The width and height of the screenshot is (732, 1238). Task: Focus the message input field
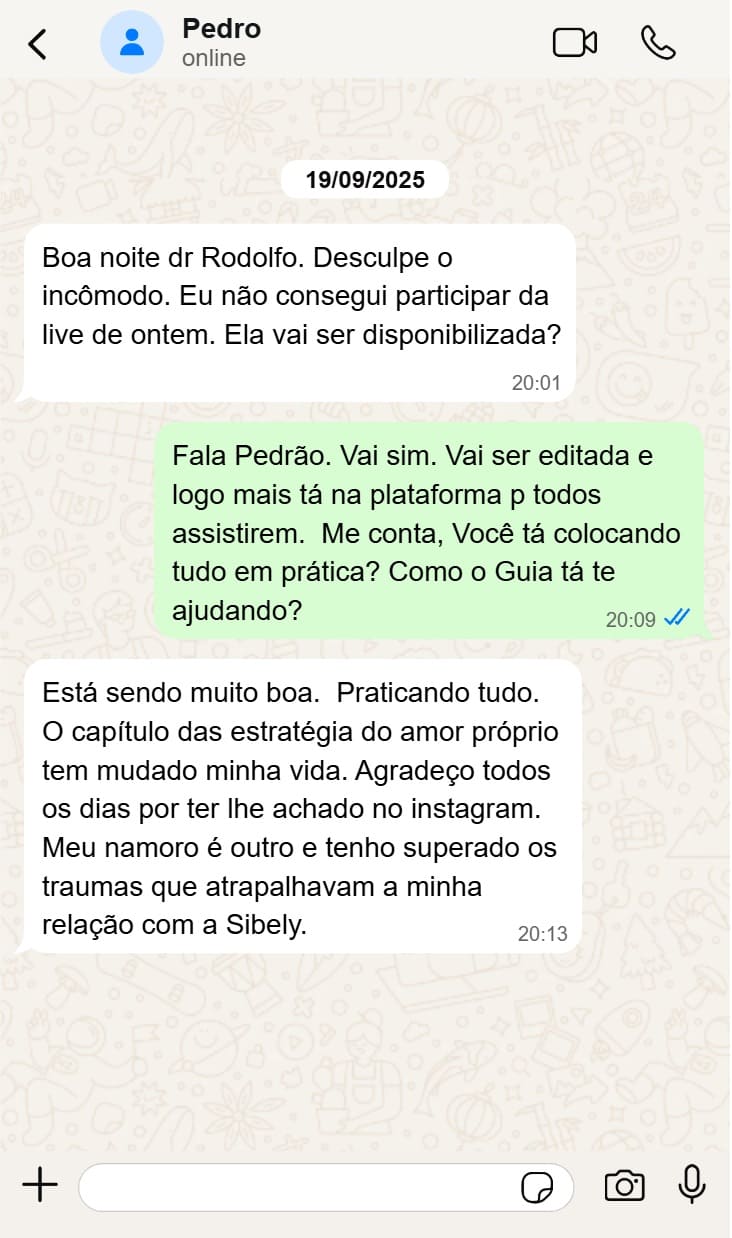click(300, 1187)
